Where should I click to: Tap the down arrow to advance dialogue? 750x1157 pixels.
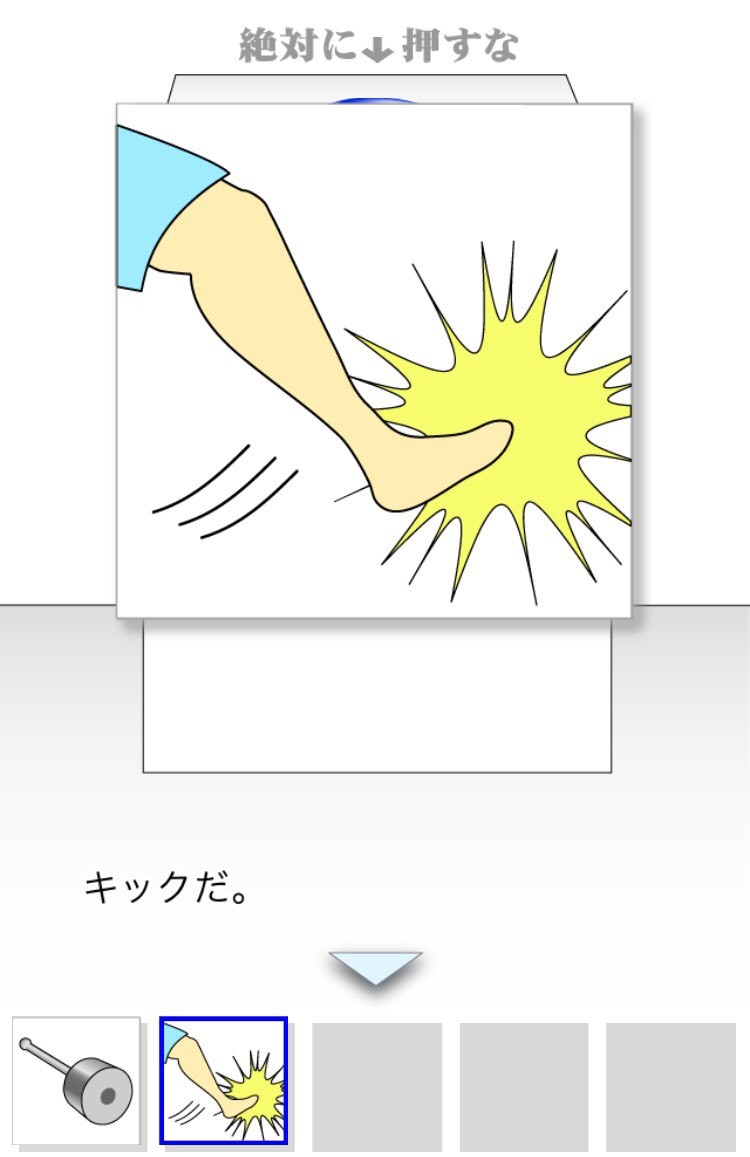click(375, 968)
